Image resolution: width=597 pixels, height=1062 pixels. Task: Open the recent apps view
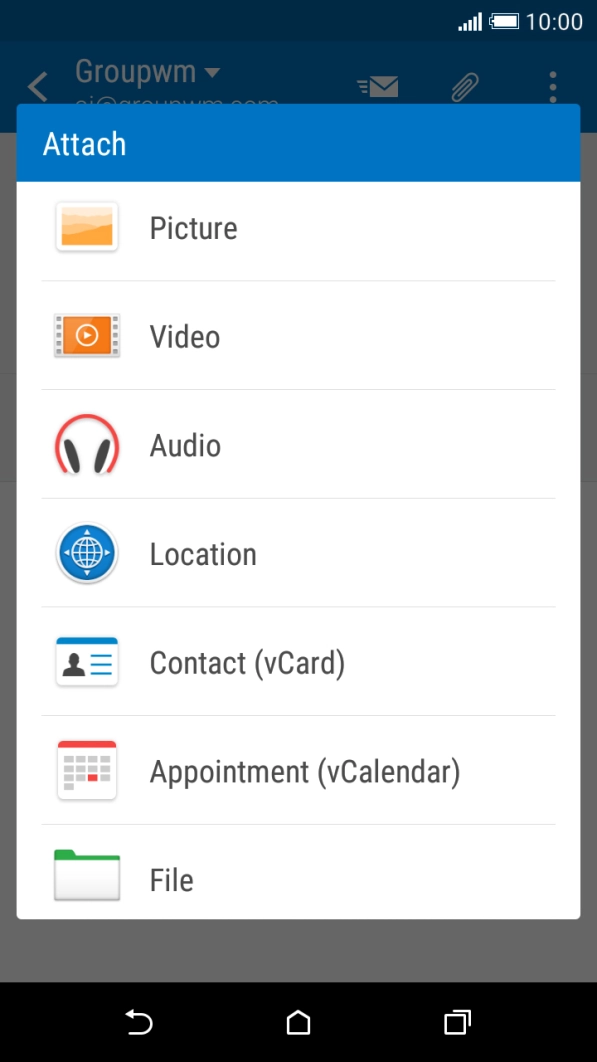pyautogui.click(x=457, y=1022)
